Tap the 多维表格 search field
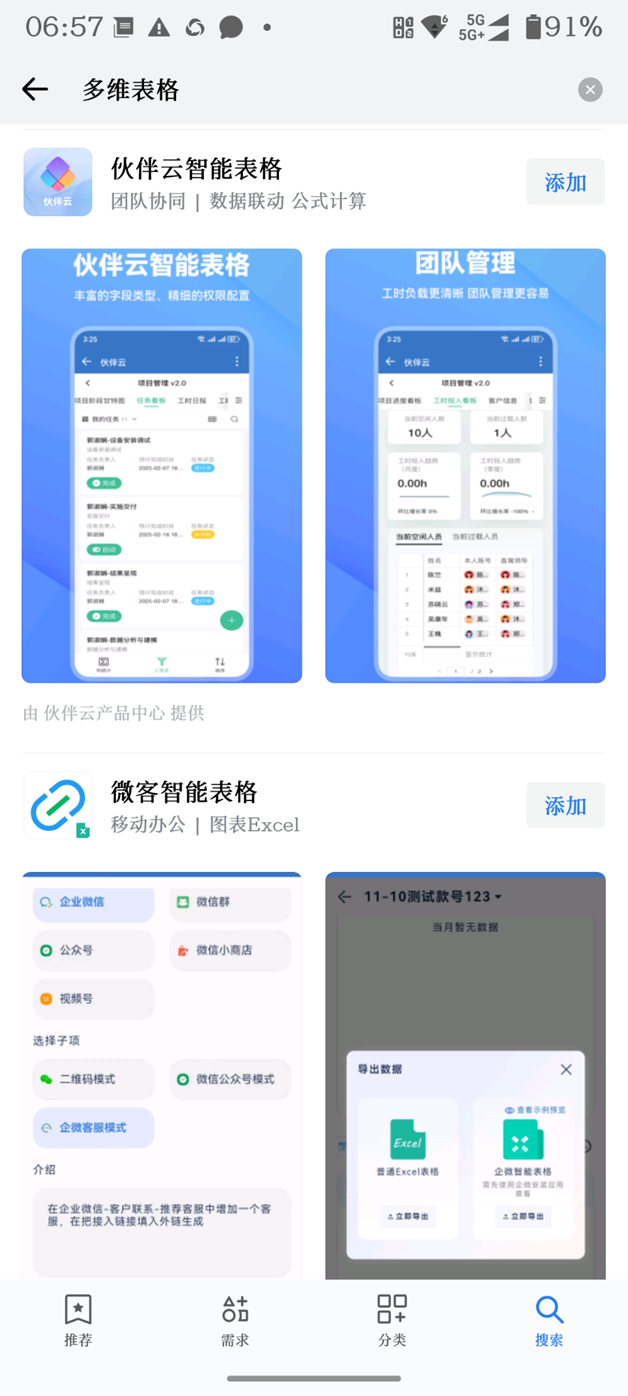The image size is (628, 1396). [320, 90]
